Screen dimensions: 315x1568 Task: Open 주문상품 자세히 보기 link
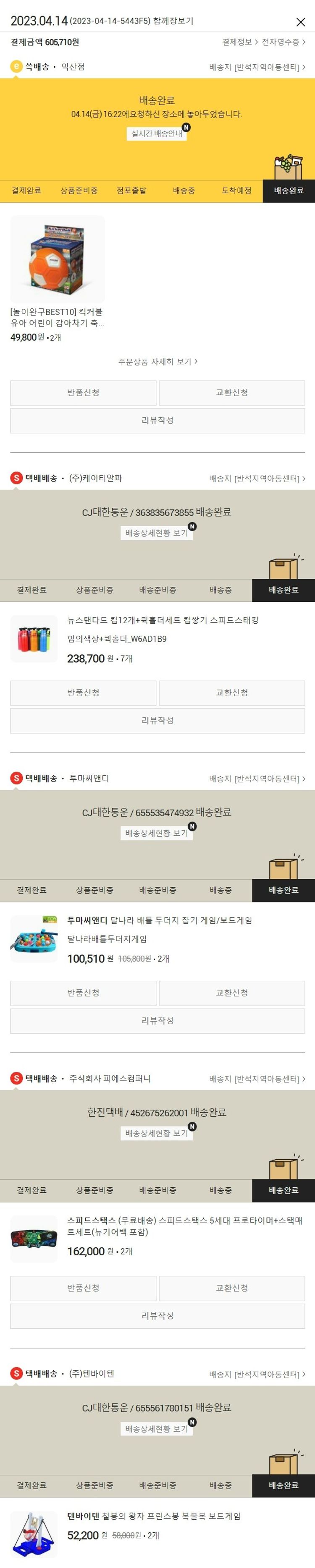pos(157,361)
